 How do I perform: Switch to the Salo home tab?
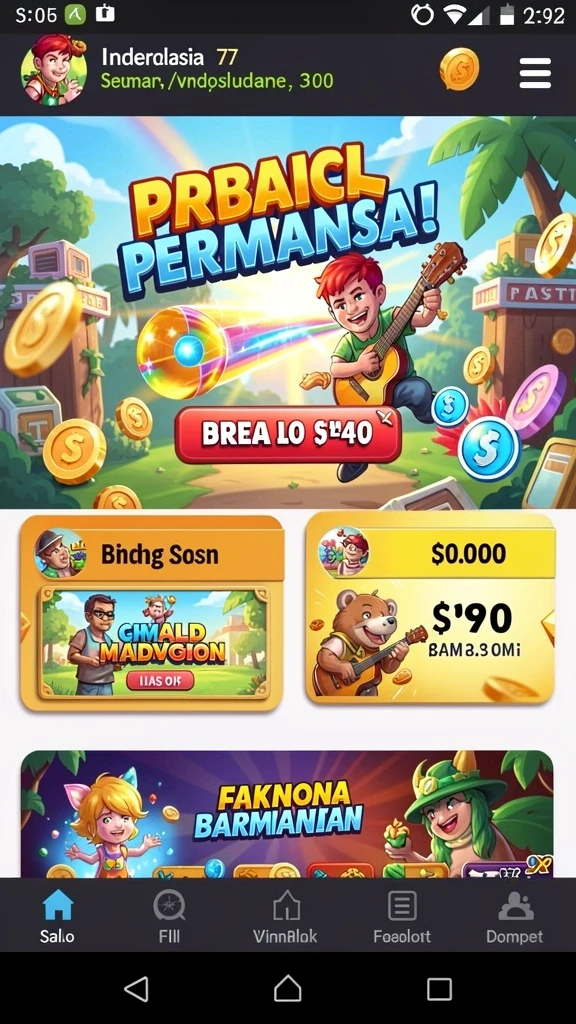(x=57, y=917)
